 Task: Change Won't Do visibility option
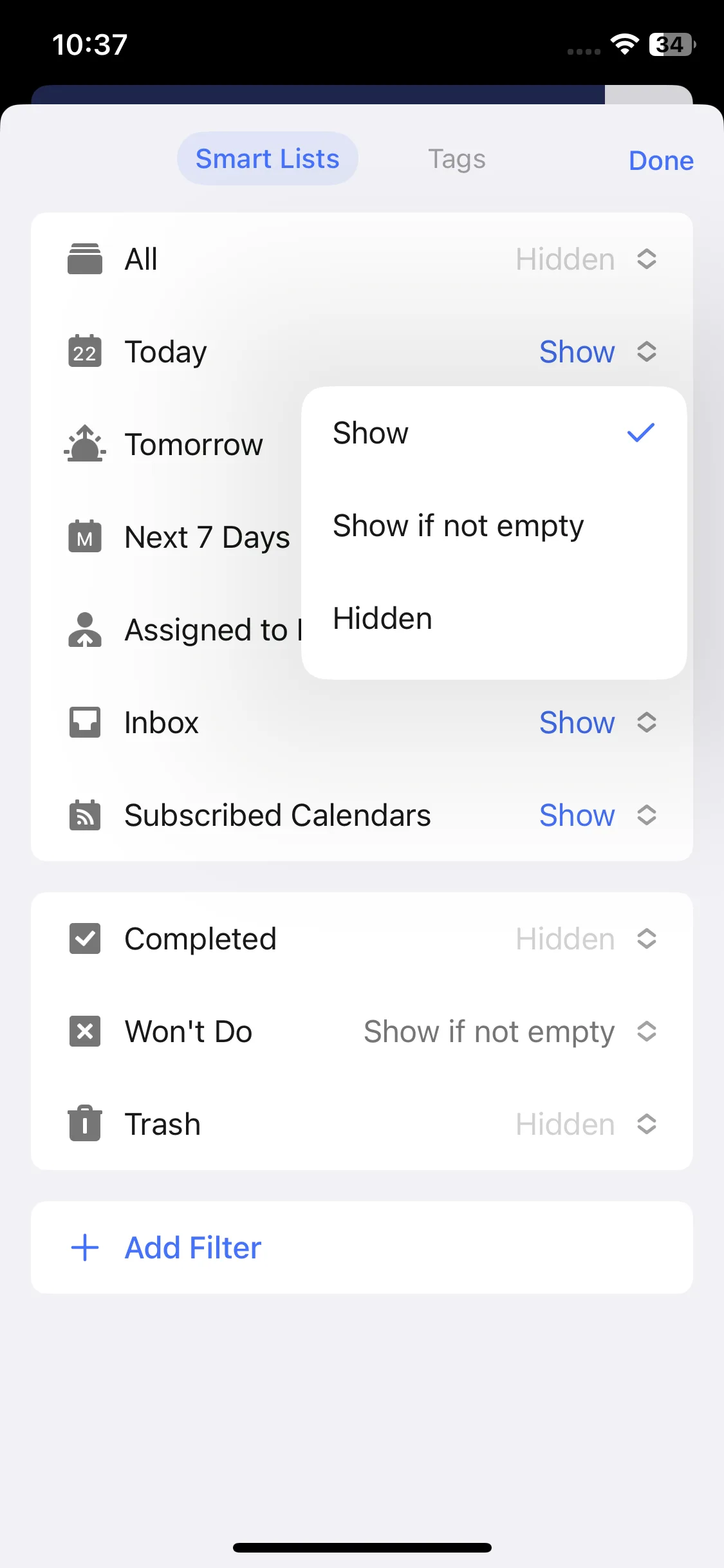click(510, 1032)
